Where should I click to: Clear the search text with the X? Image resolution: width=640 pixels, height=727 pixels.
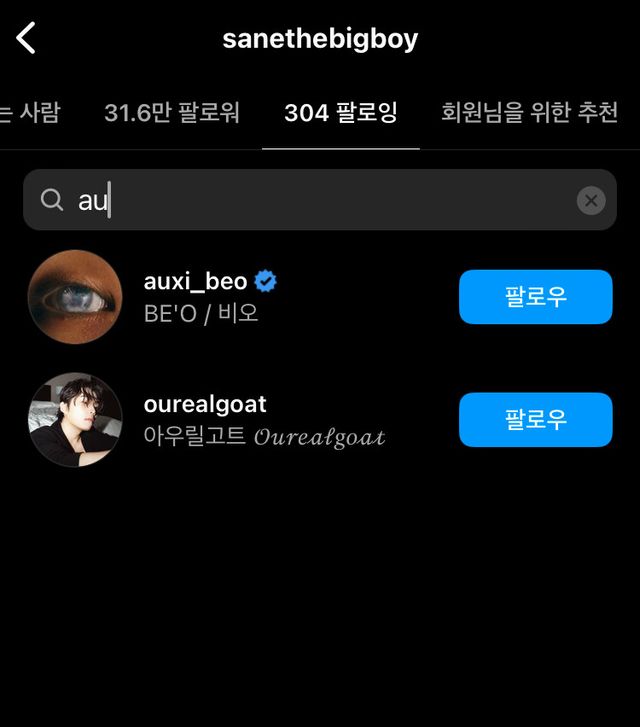591,201
